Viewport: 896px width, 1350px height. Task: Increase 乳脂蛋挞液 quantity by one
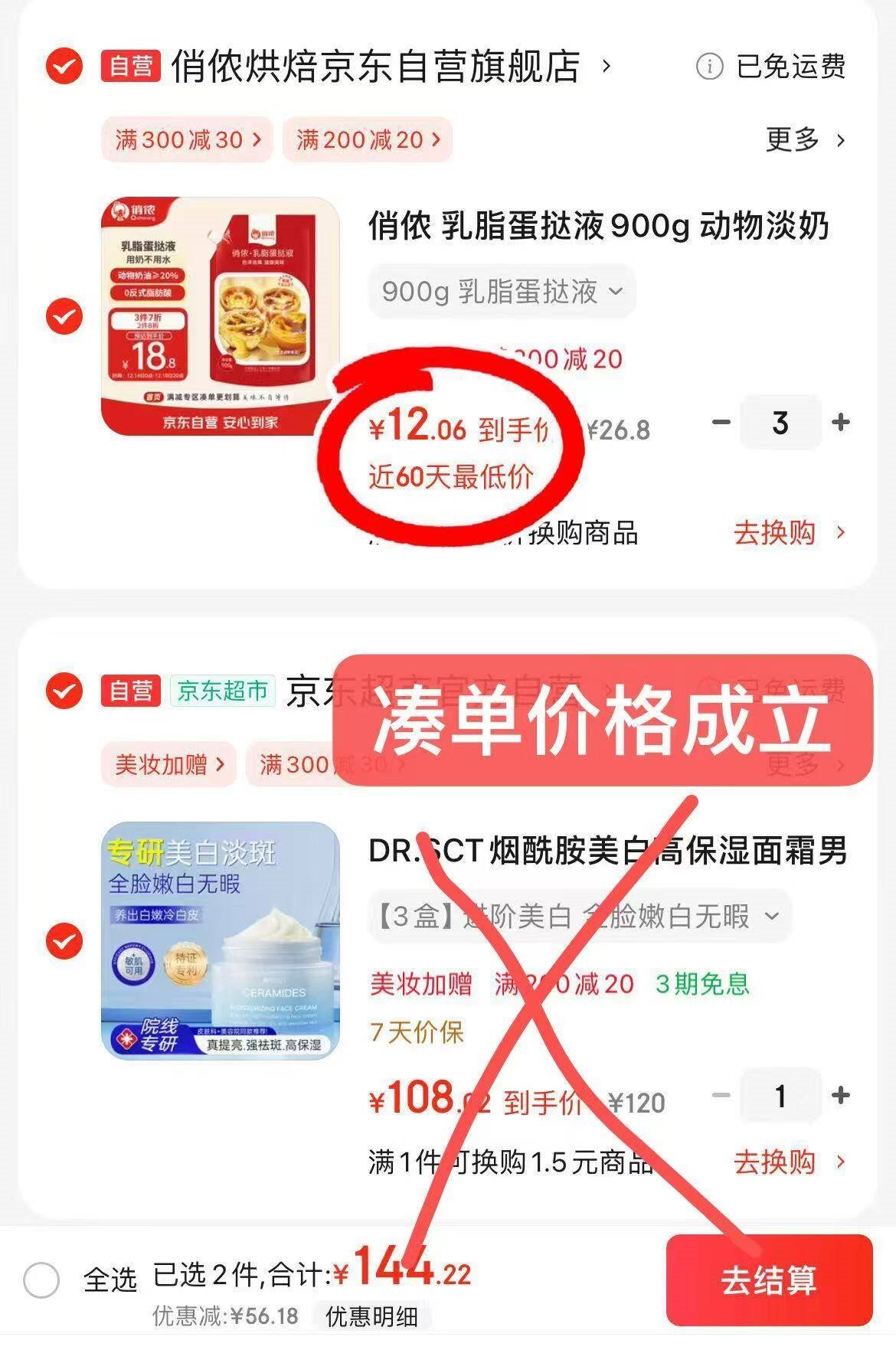[x=841, y=422]
